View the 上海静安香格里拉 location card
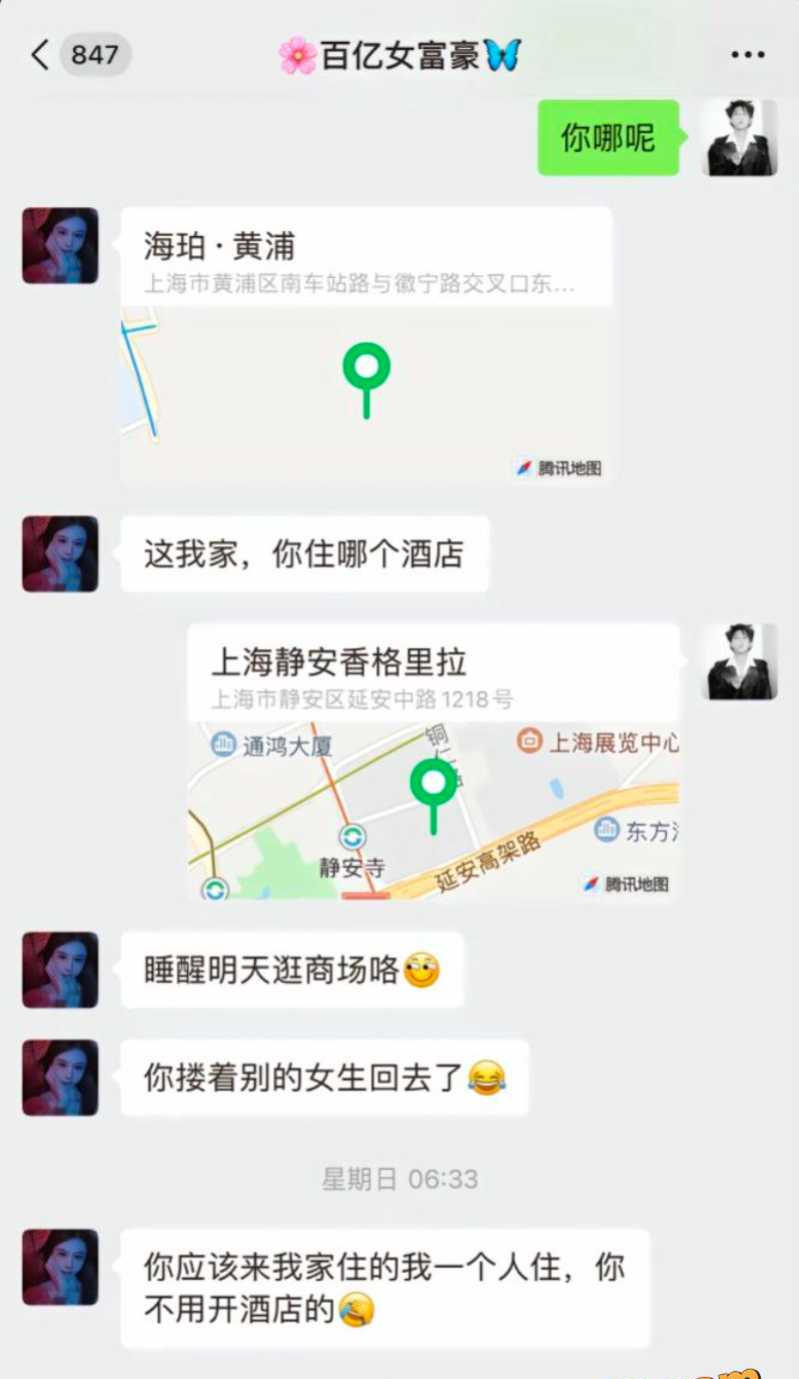Screen dimensions: 799x1379 (433, 760)
